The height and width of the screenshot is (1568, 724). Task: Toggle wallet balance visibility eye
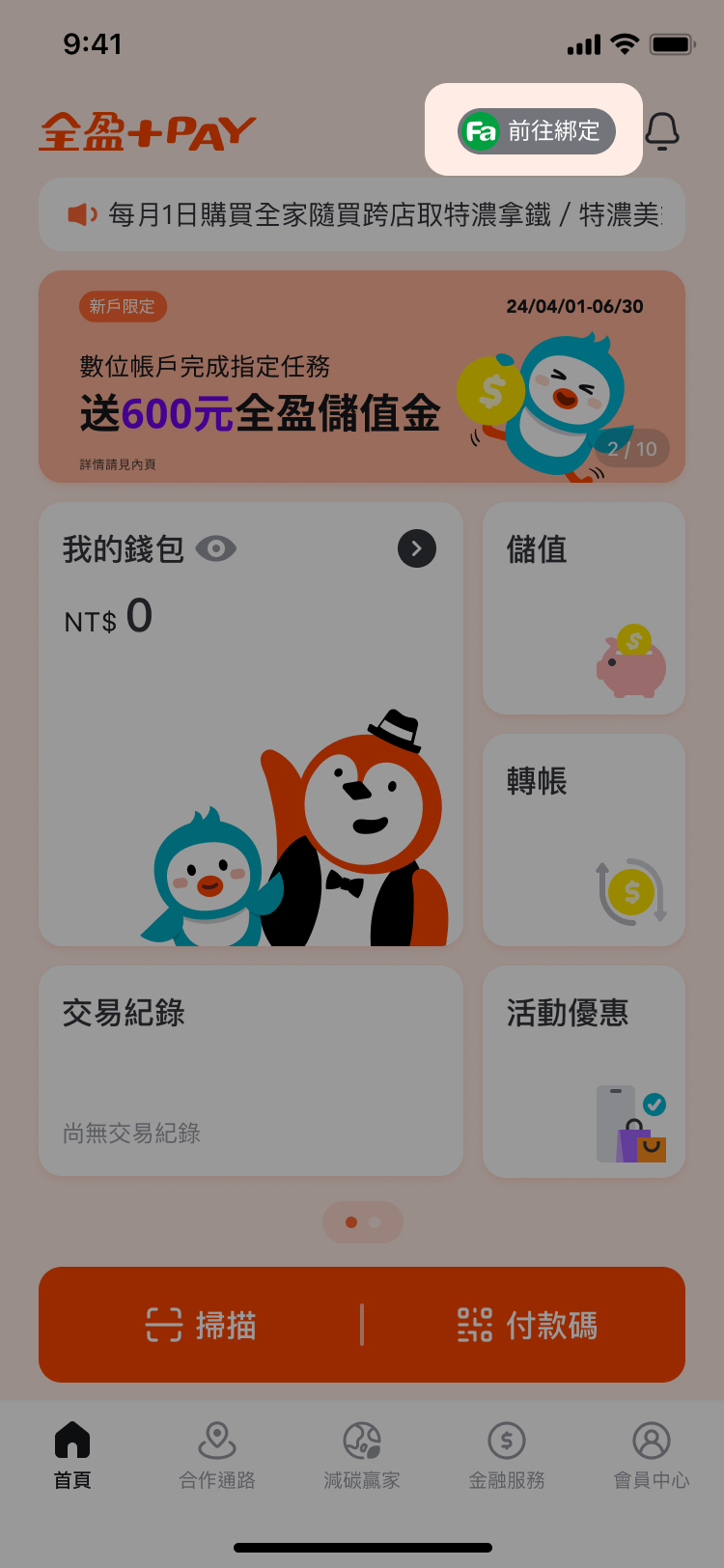tap(216, 549)
